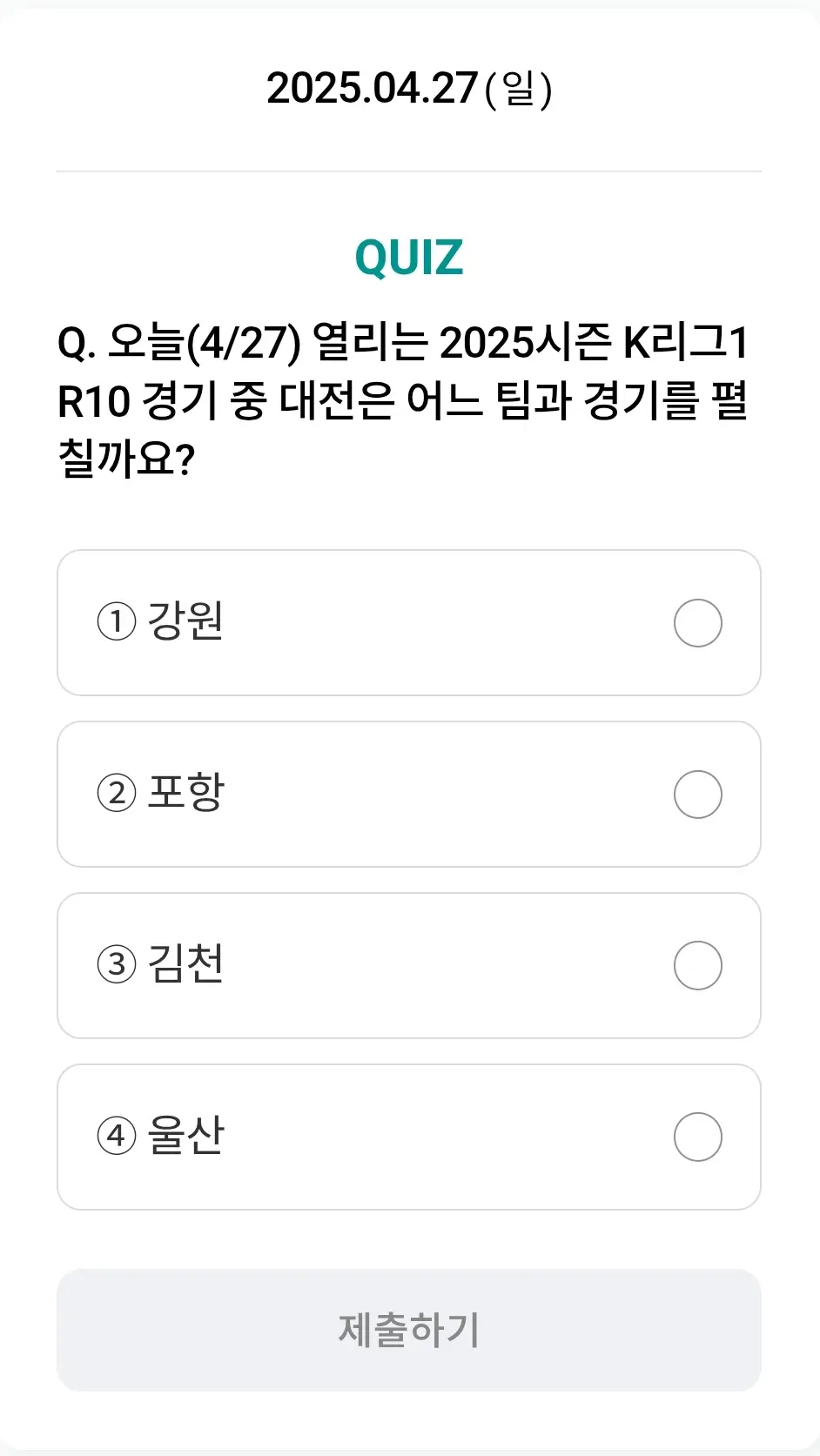Select the radio button for ④ 울산
The height and width of the screenshot is (1456, 820).
click(x=697, y=1137)
